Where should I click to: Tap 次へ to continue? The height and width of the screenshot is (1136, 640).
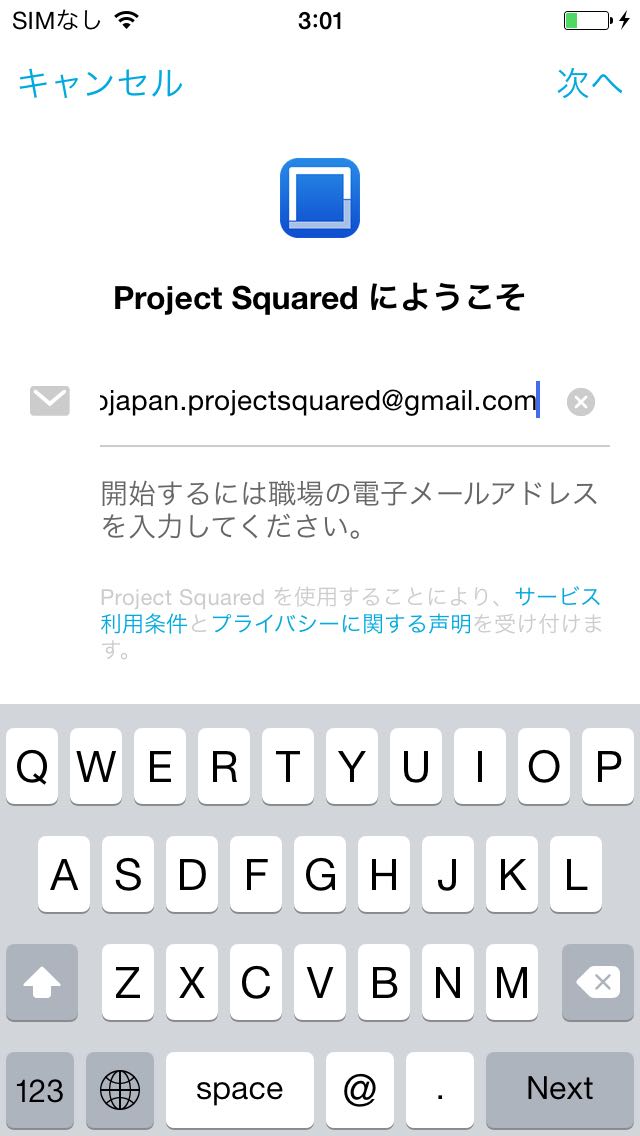point(589,83)
